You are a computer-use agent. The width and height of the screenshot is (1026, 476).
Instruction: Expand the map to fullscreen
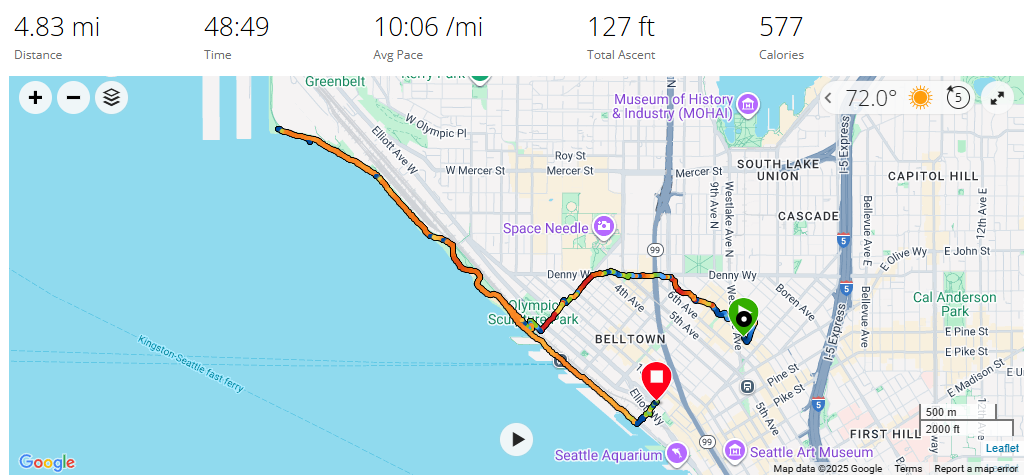click(997, 97)
